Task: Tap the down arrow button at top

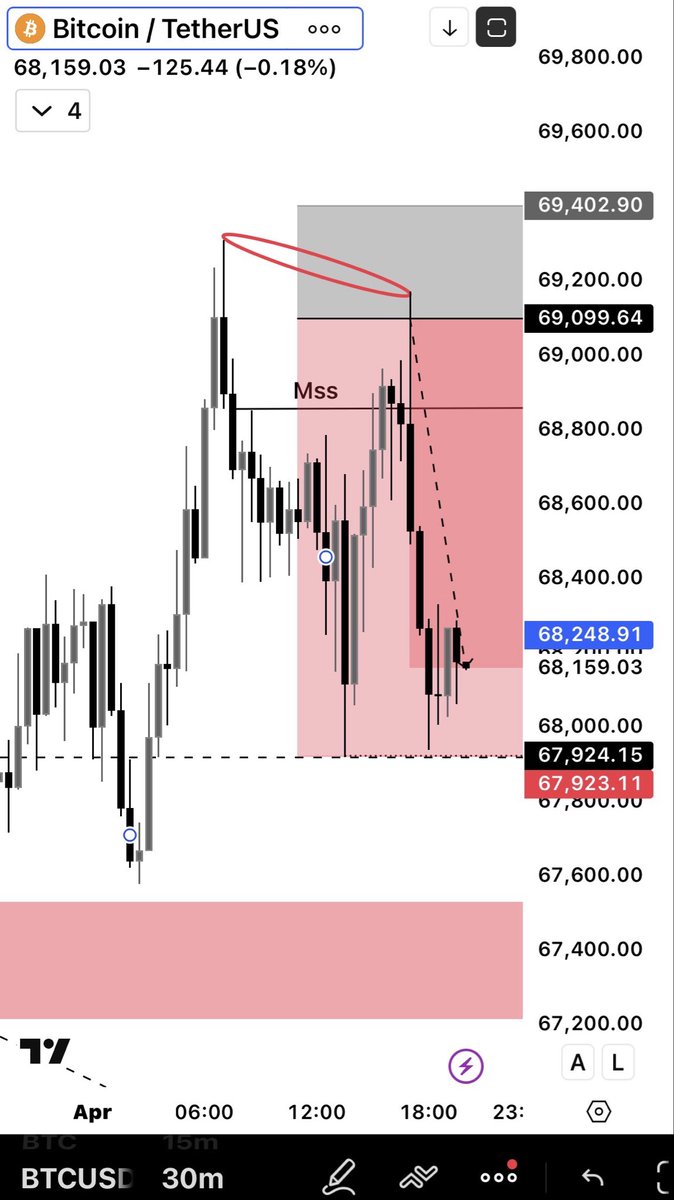Action: point(449,29)
